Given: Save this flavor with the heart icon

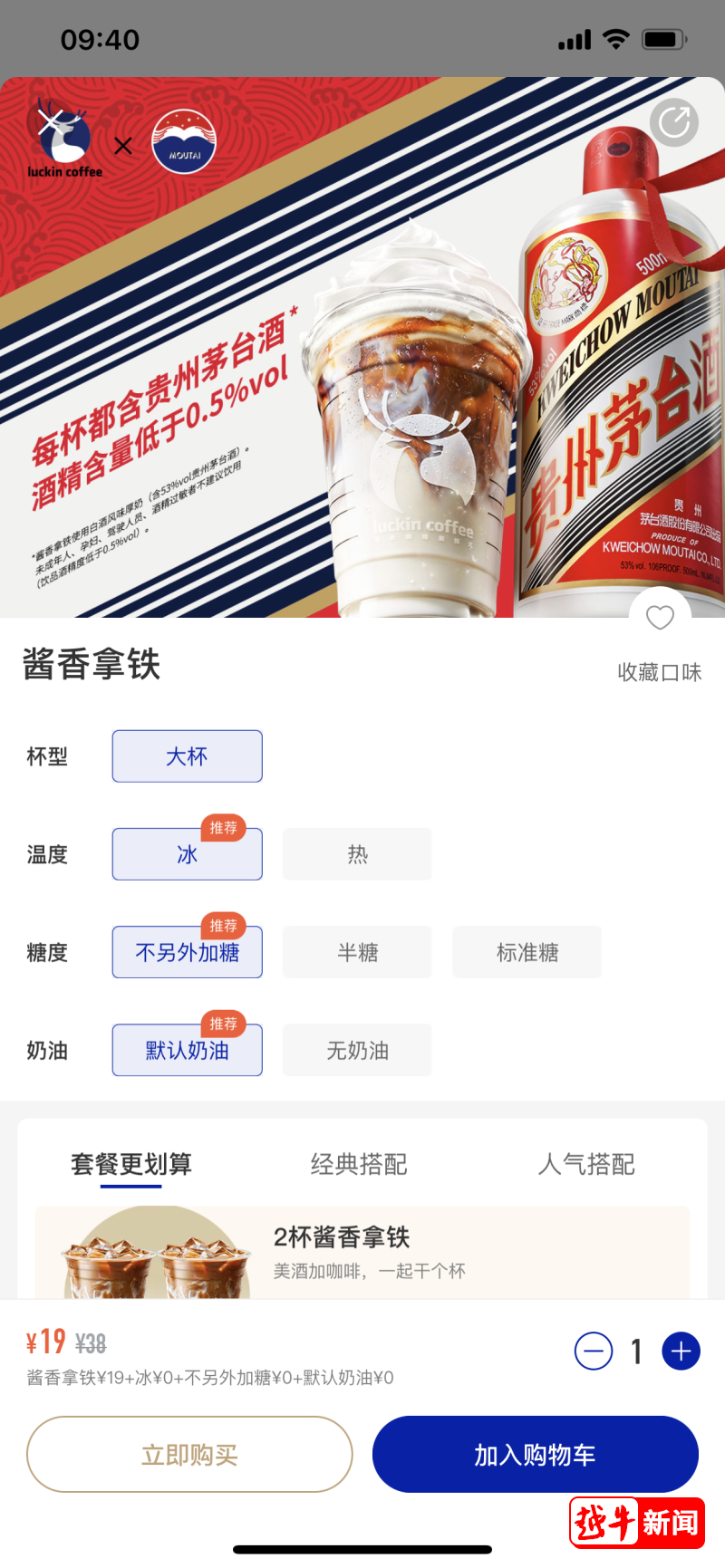Looking at the screenshot, I should (x=660, y=618).
